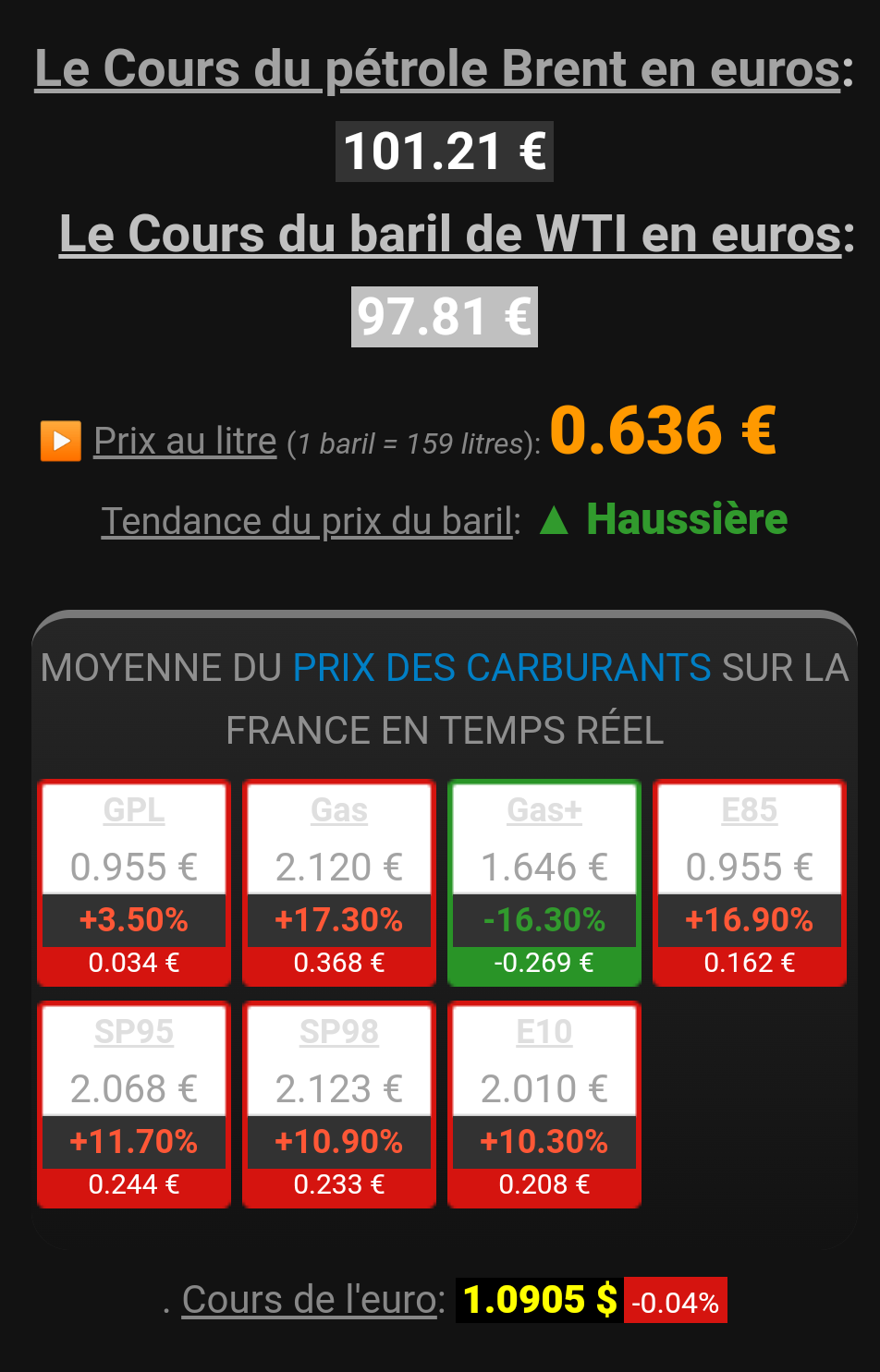880x1372 pixels.
Task: Open the WTI barrel price in euros link
Action: click(x=450, y=234)
